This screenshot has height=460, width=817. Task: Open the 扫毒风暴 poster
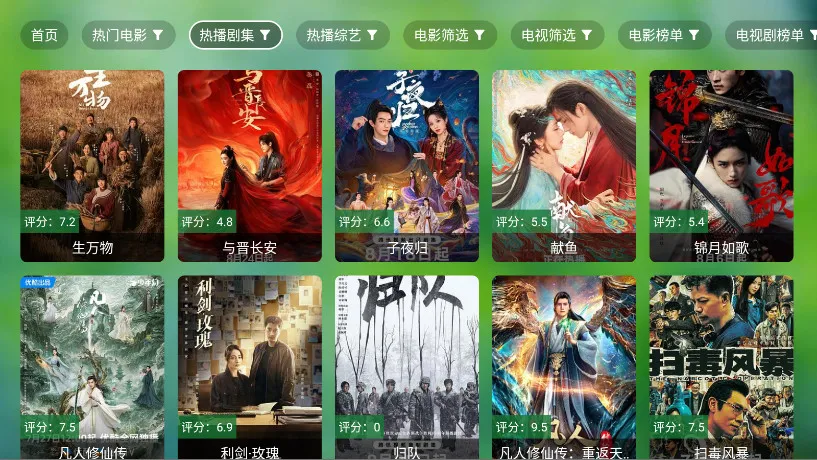tap(721, 365)
